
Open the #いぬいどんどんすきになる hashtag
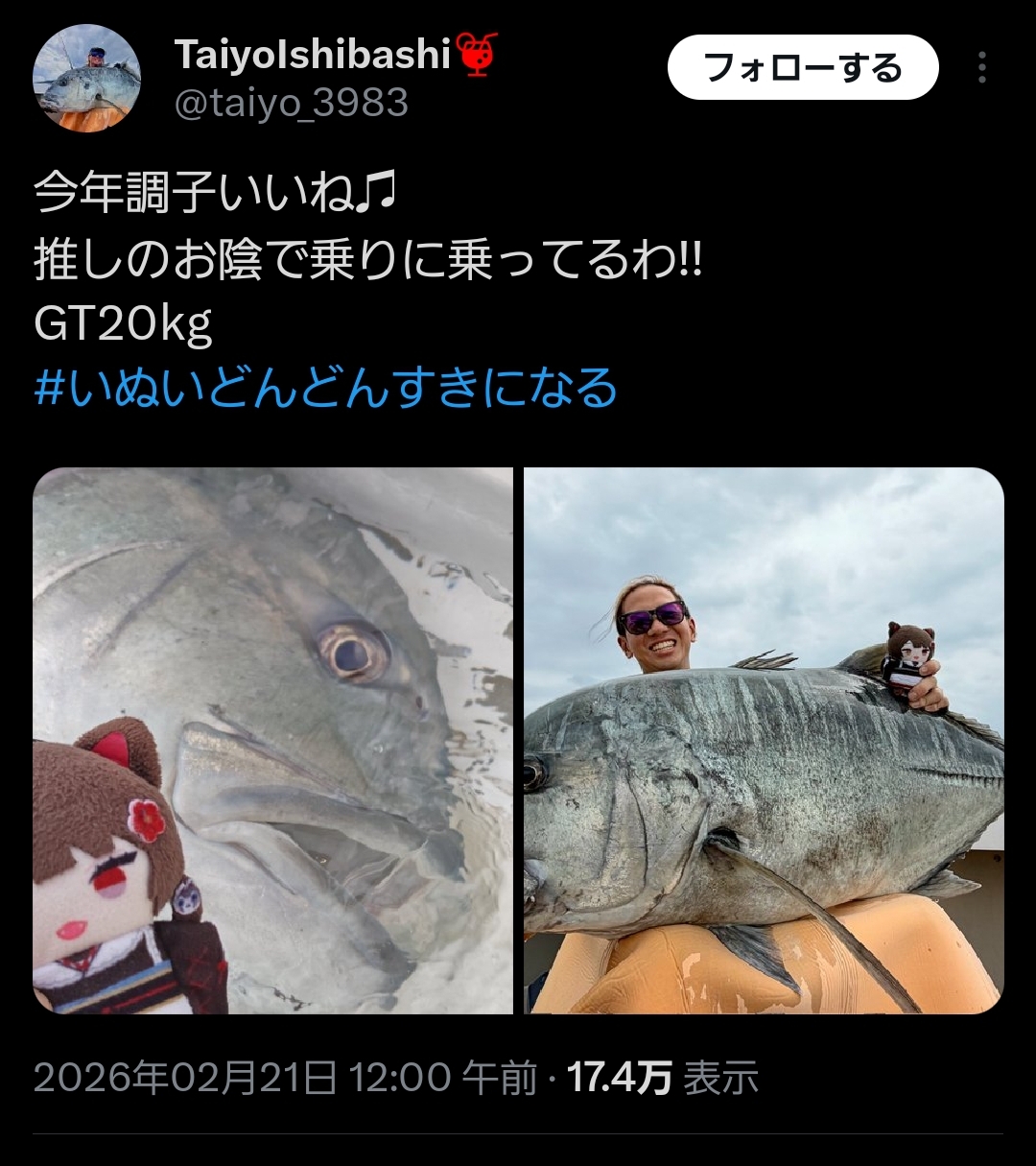325,388
